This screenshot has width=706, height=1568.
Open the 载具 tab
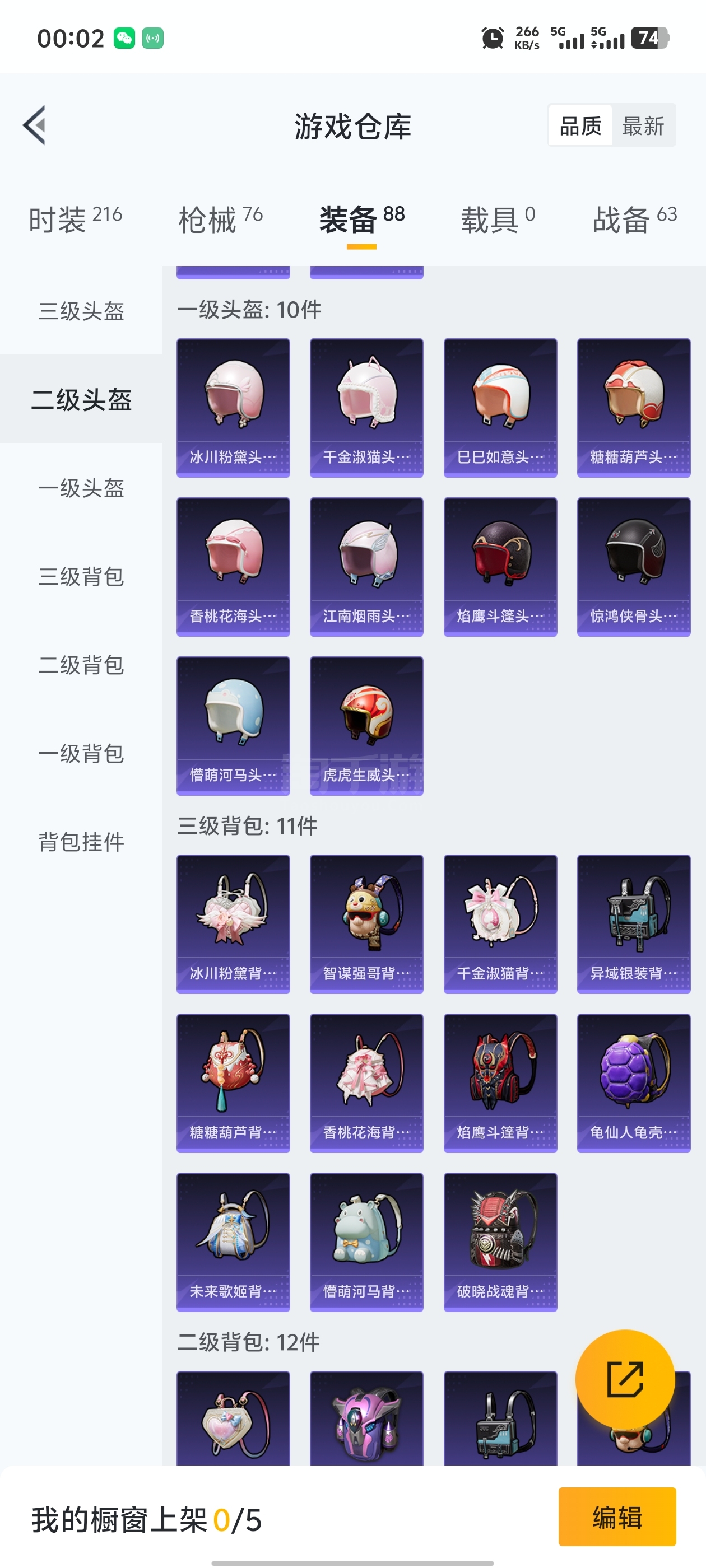[497, 219]
